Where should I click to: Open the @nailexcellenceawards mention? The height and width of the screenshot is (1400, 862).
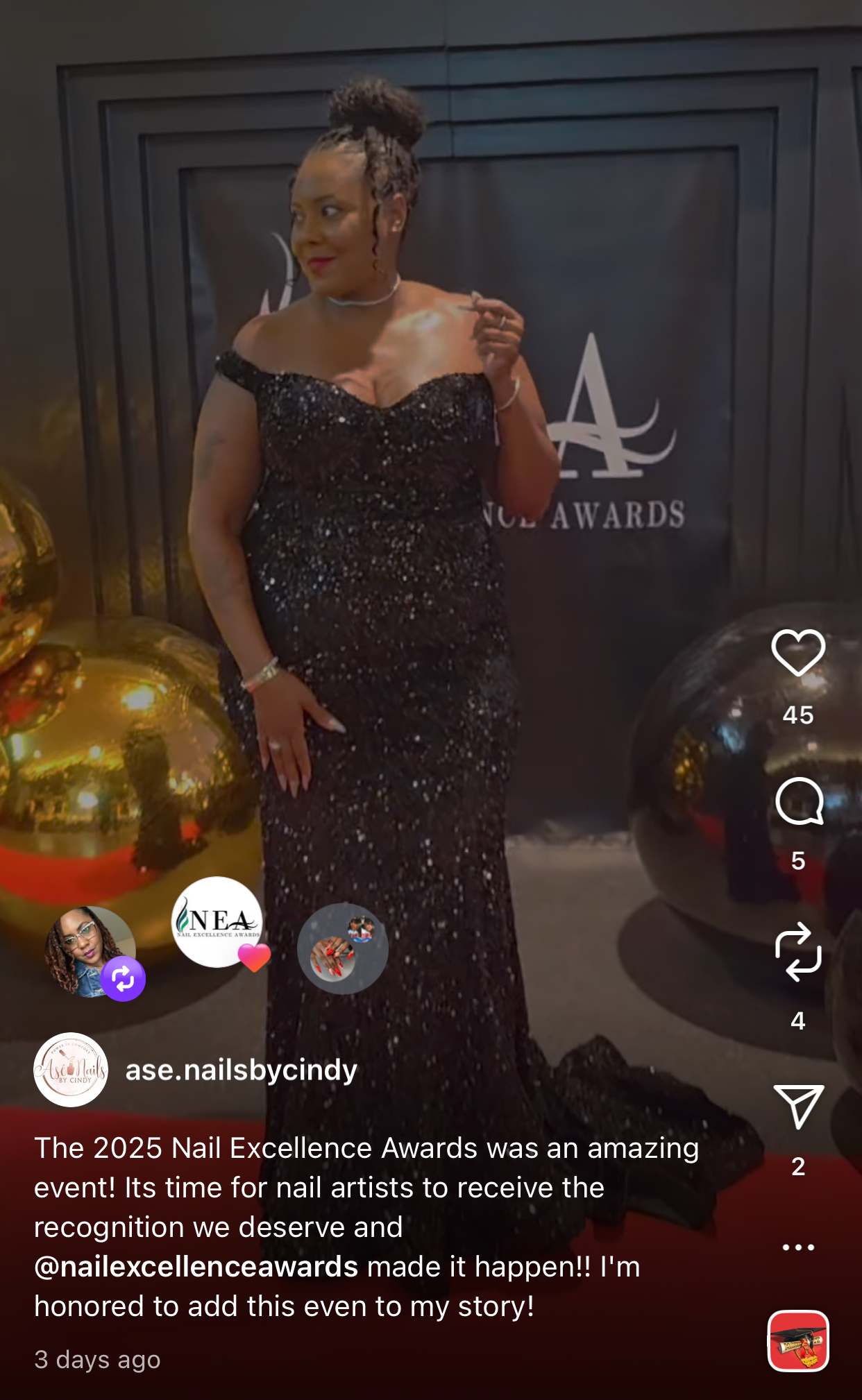click(x=196, y=1267)
